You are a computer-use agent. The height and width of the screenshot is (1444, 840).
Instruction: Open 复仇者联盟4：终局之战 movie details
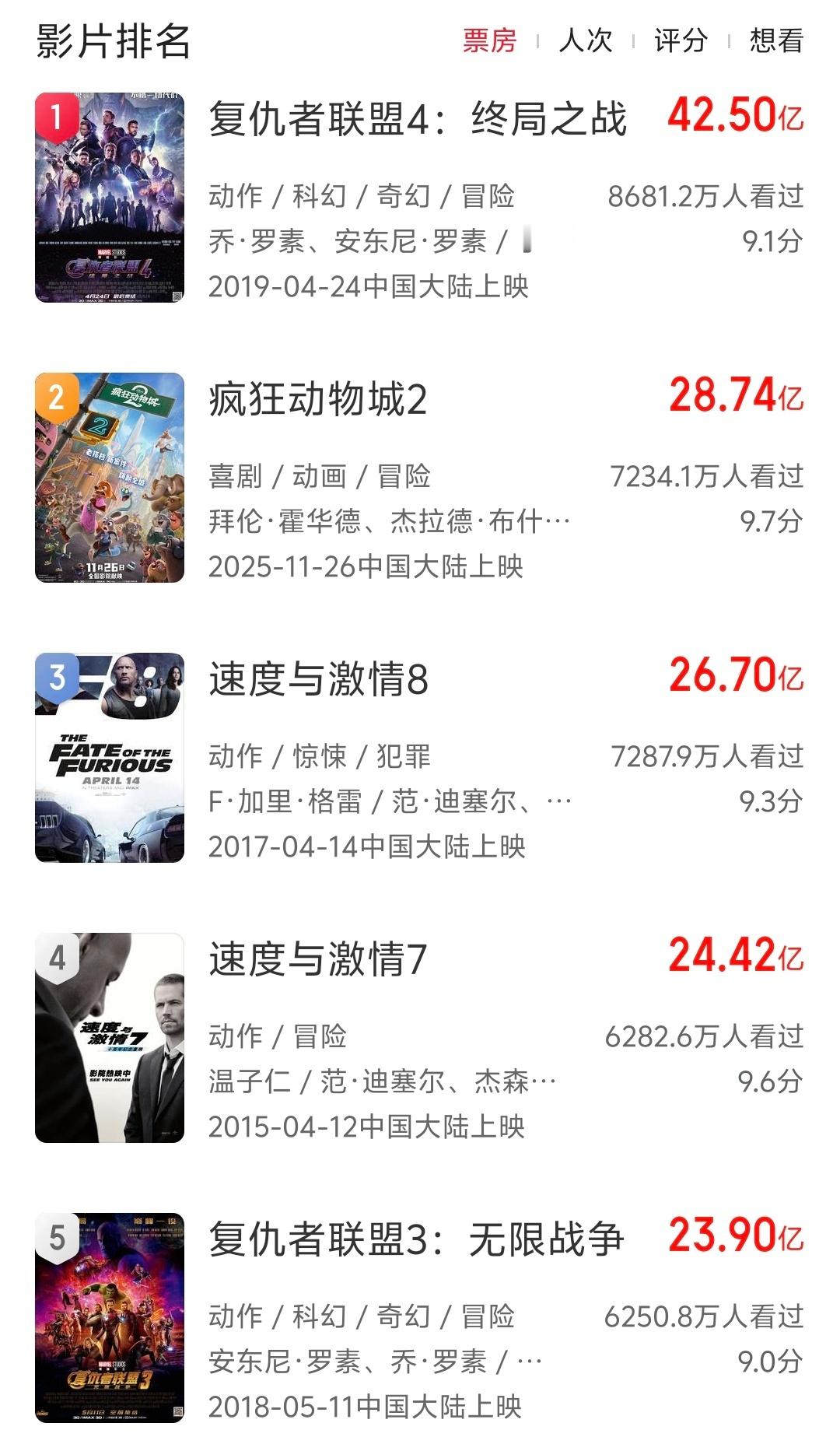(x=418, y=121)
